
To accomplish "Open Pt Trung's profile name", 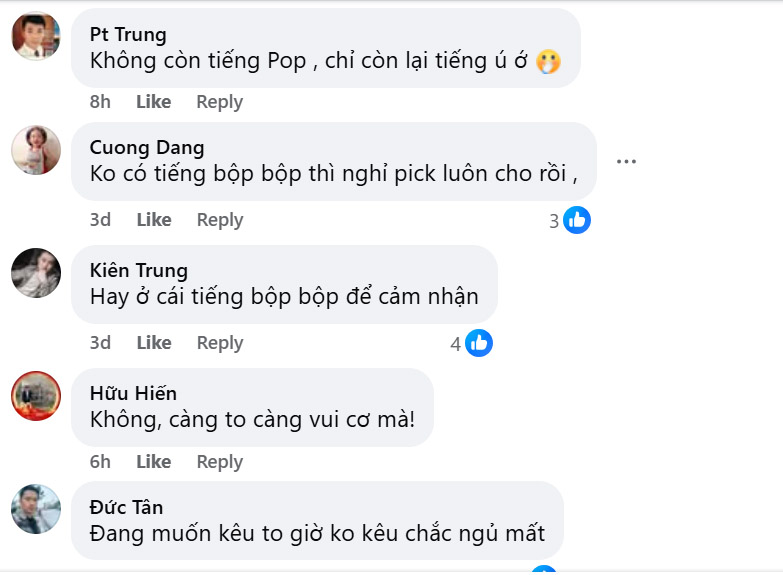I will coord(128,35).
